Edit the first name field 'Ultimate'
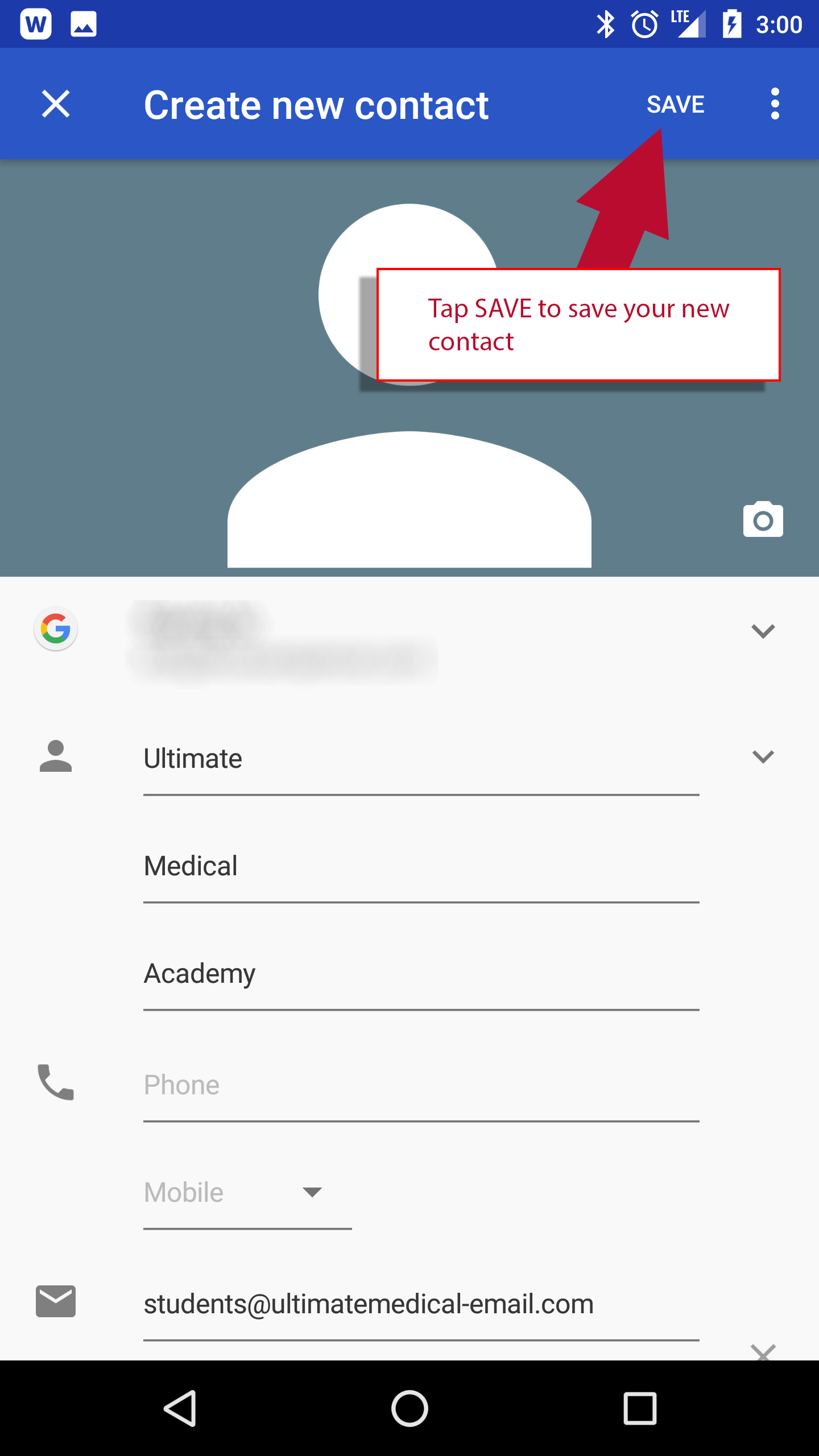This screenshot has width=819, height=1456. (421, 759)
